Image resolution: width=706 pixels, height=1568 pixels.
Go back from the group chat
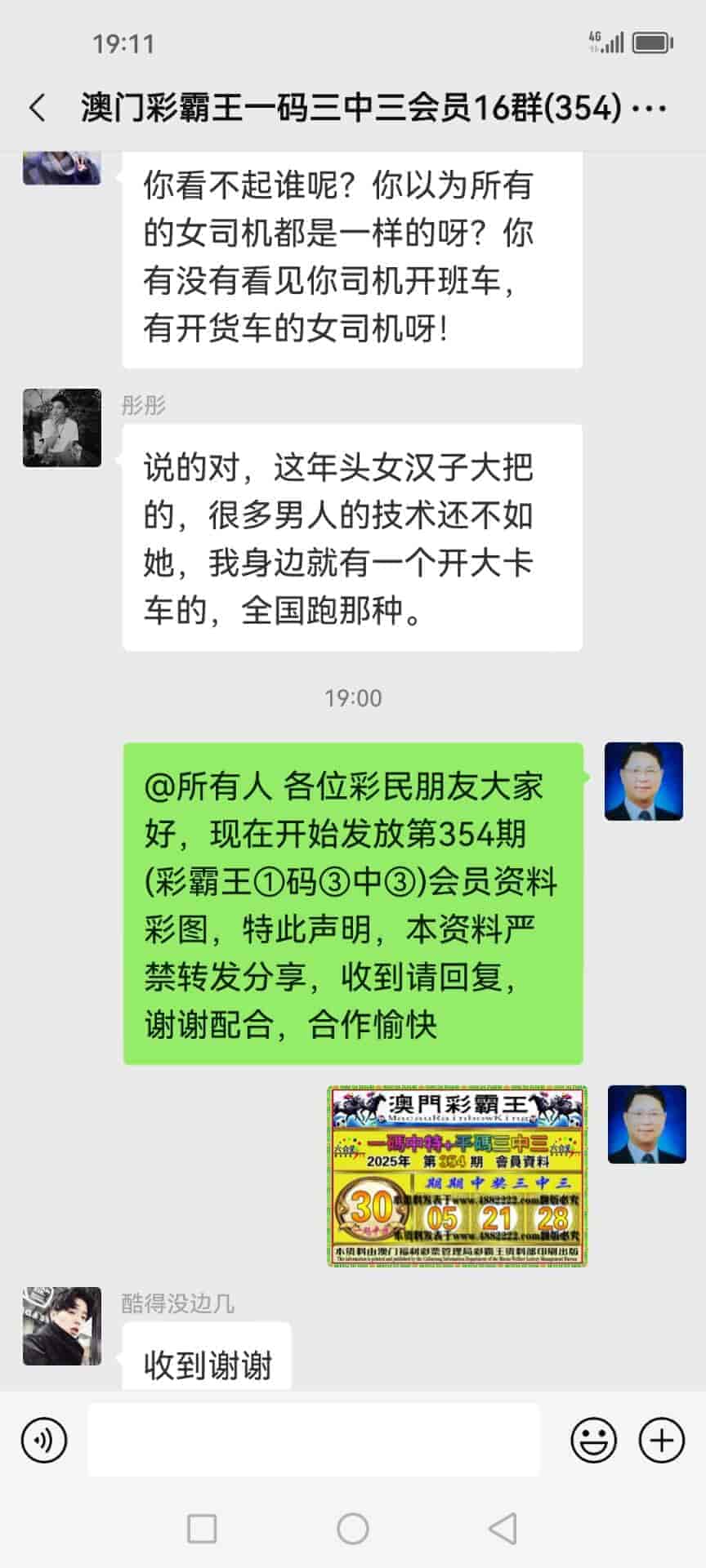tap(38, 108)
